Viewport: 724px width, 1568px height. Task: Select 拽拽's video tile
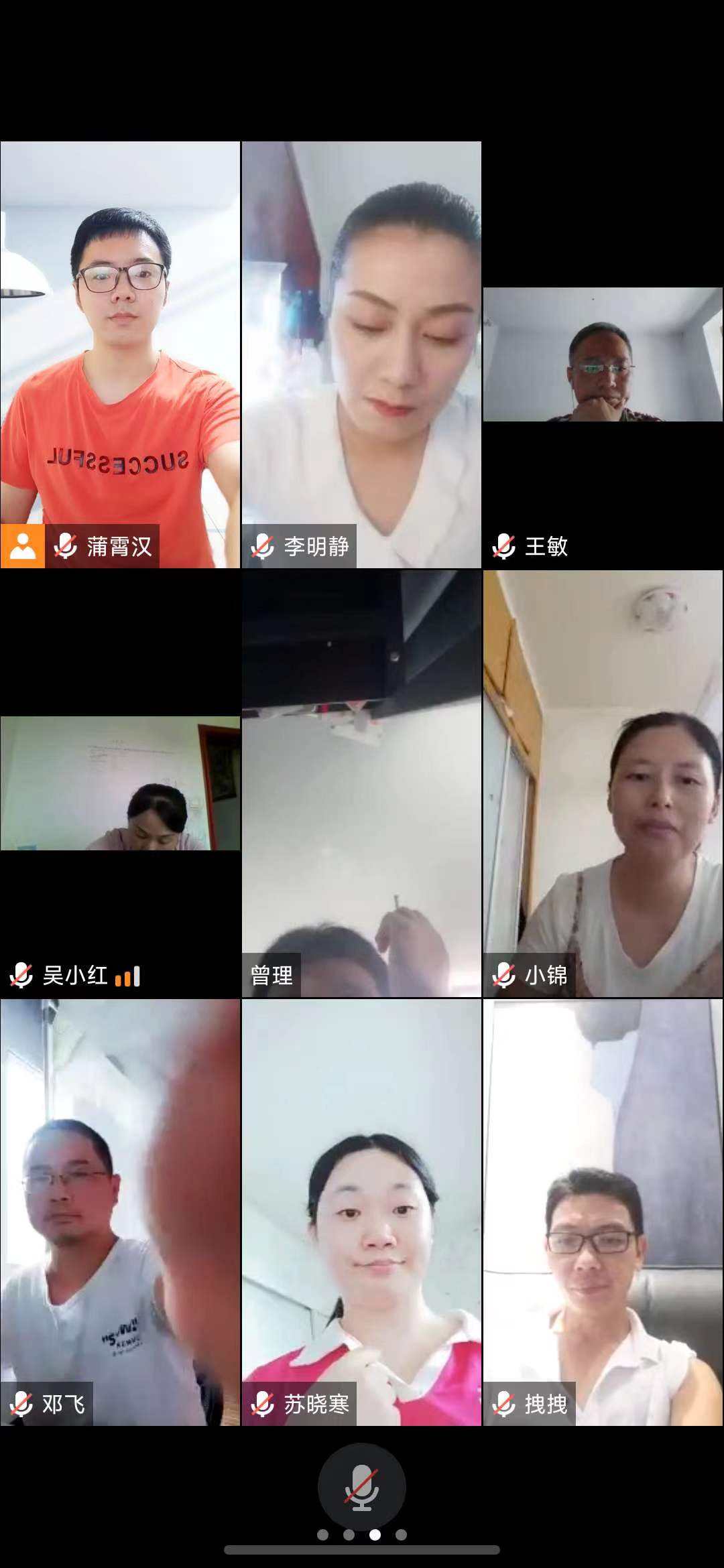point(603,1212)
